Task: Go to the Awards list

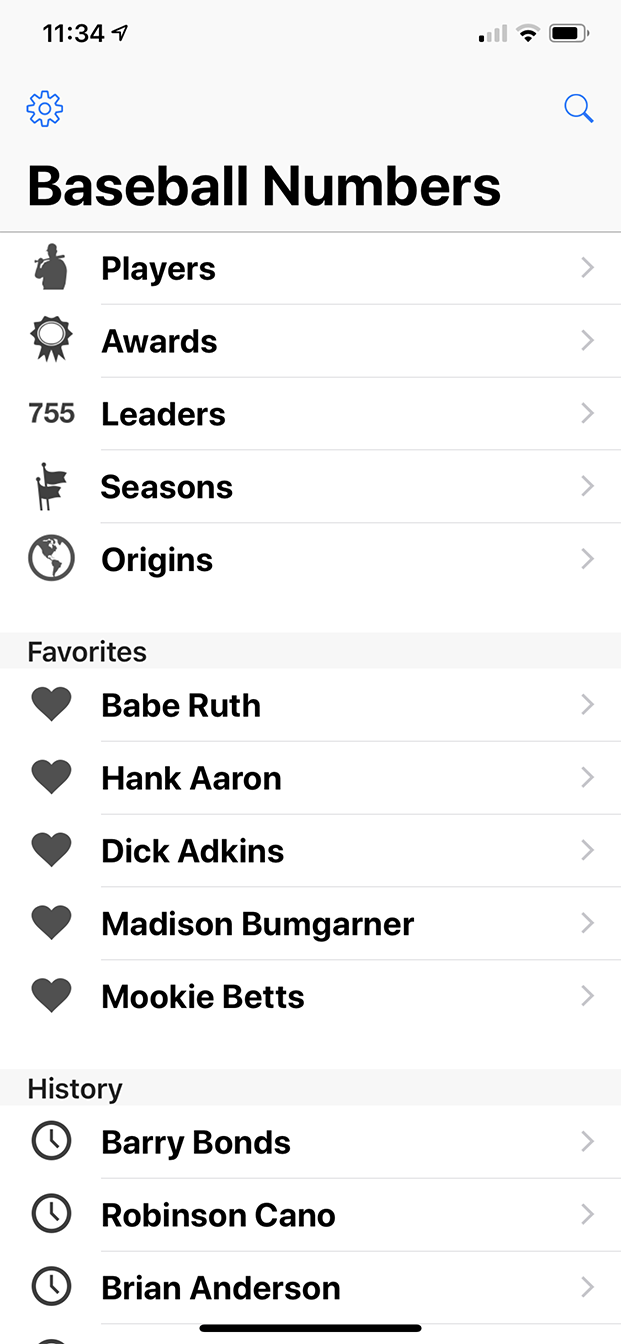Action: point(310,341)
